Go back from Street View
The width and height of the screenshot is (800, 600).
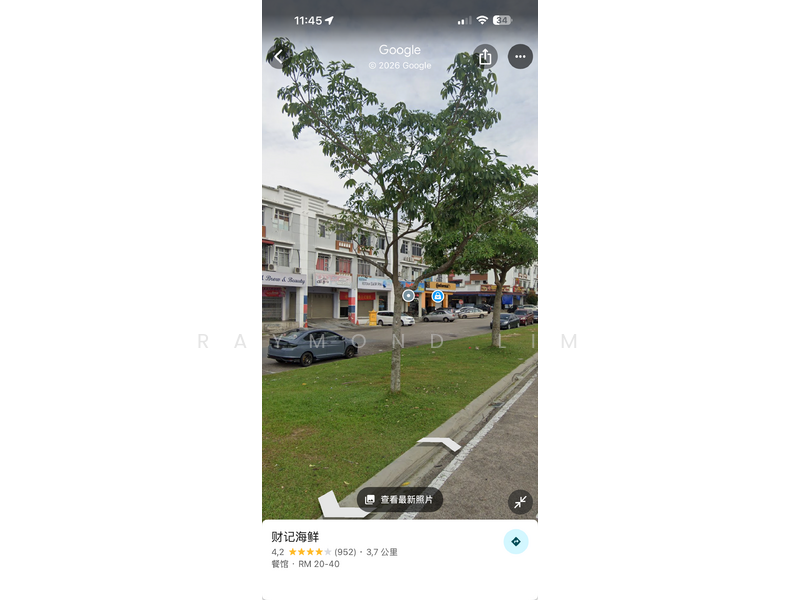click(279, 56)
